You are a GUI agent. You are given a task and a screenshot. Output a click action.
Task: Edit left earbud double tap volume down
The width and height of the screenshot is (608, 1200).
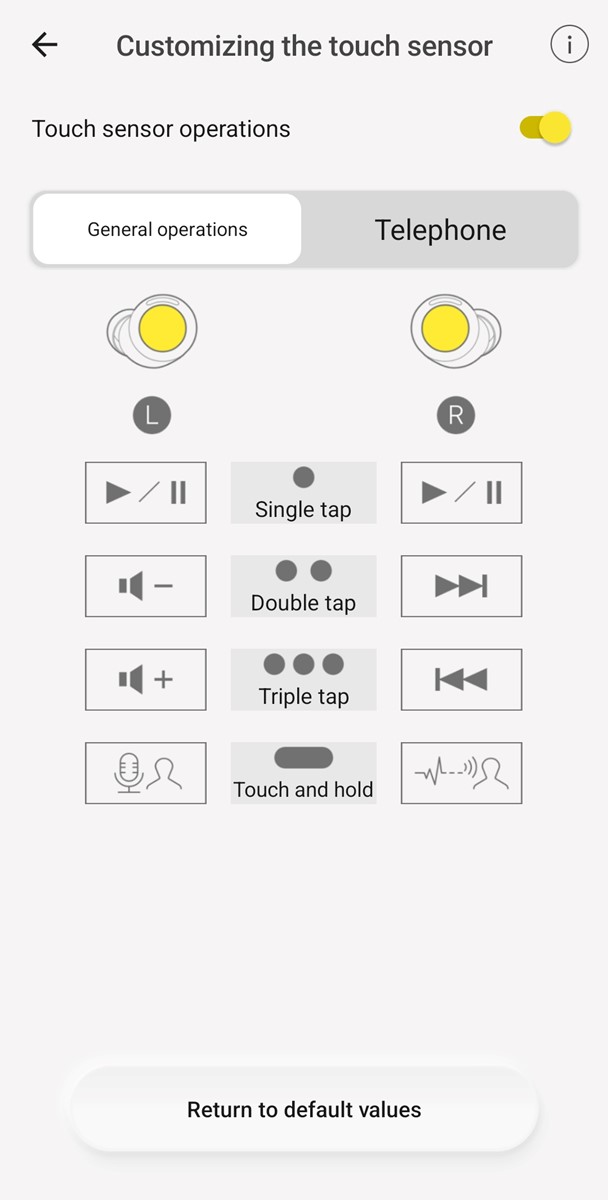[x=146, y=586]
